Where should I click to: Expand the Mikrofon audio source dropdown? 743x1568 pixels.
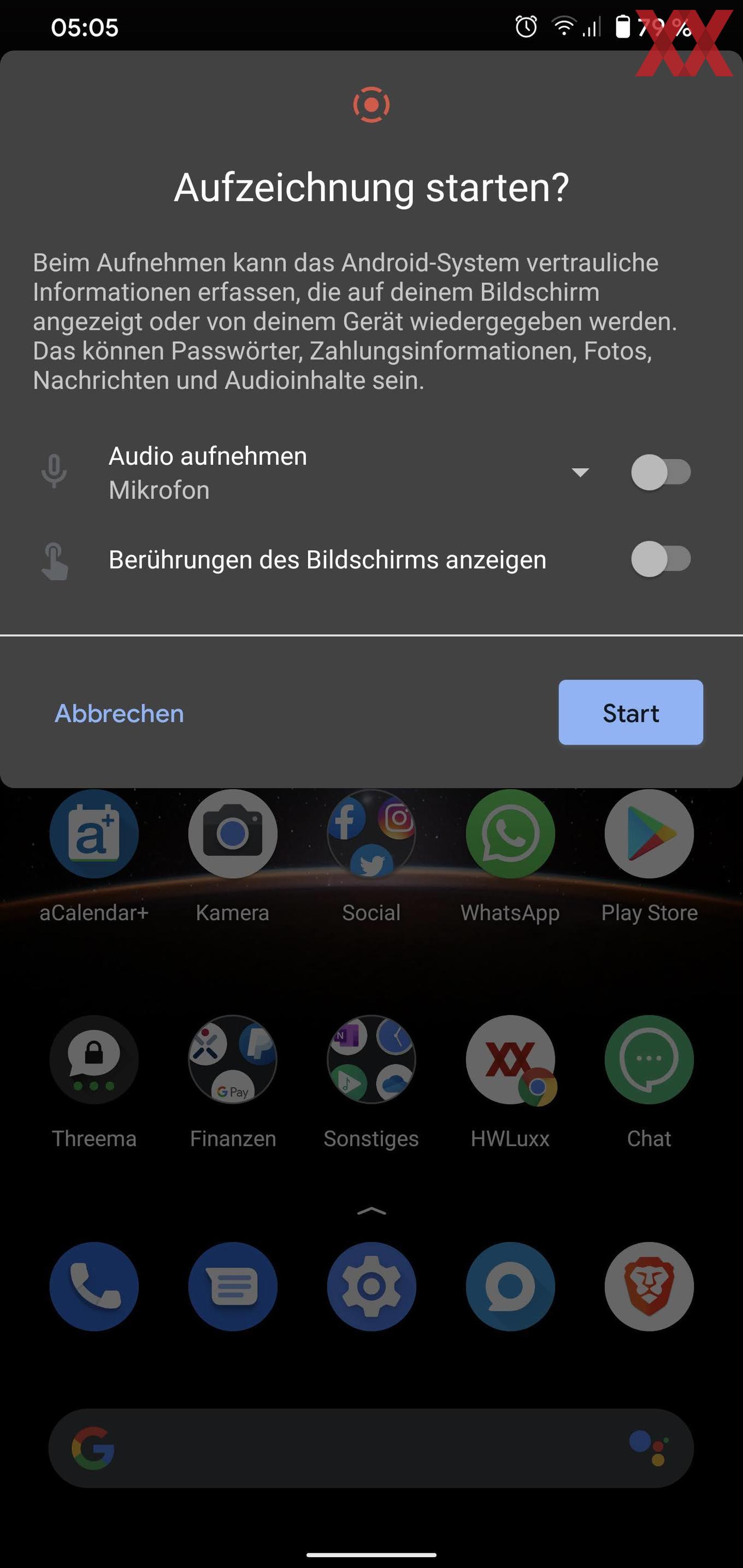(580, 472)
